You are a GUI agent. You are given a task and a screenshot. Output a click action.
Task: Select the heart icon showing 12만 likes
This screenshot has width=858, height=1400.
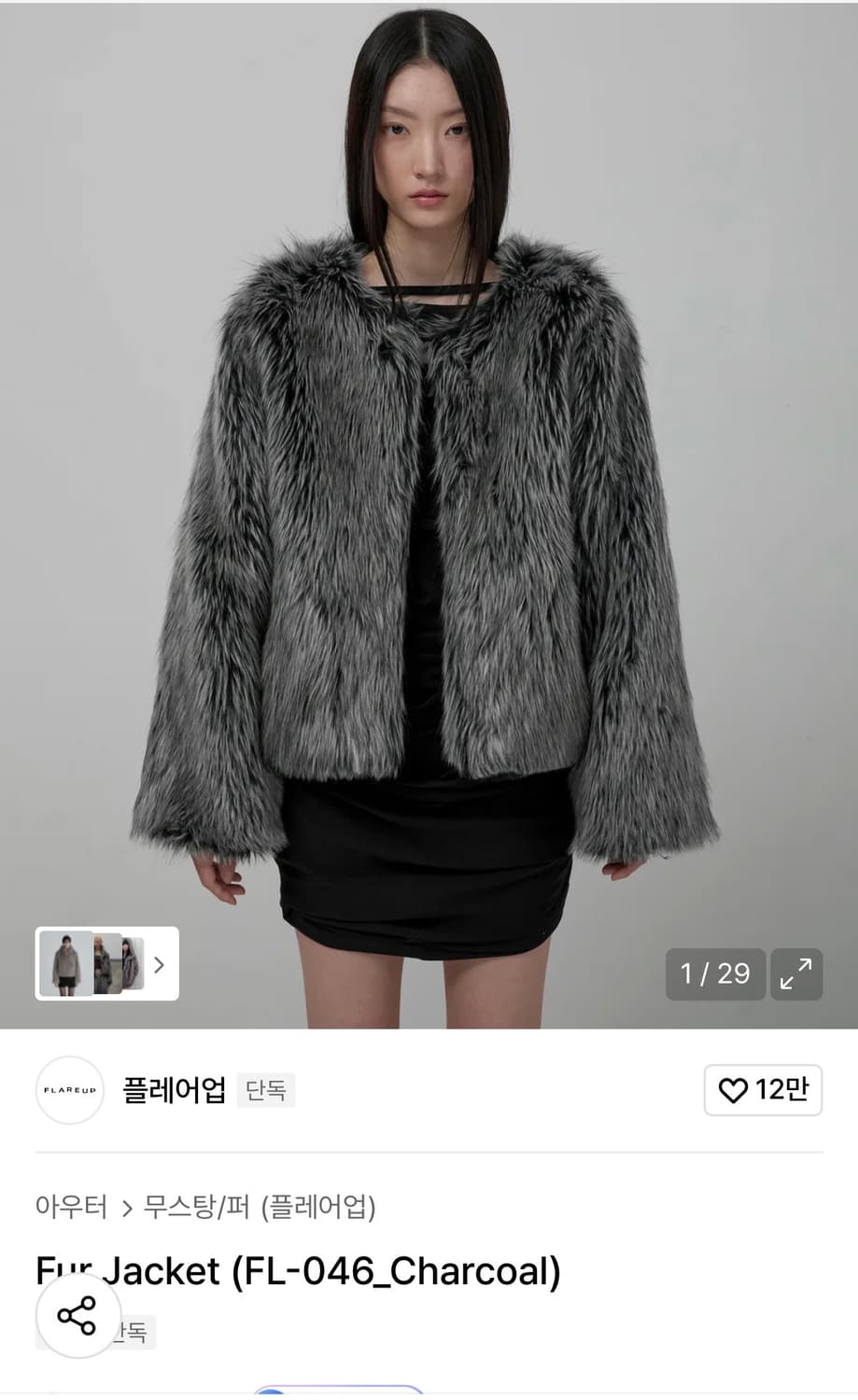(763, 1090)
